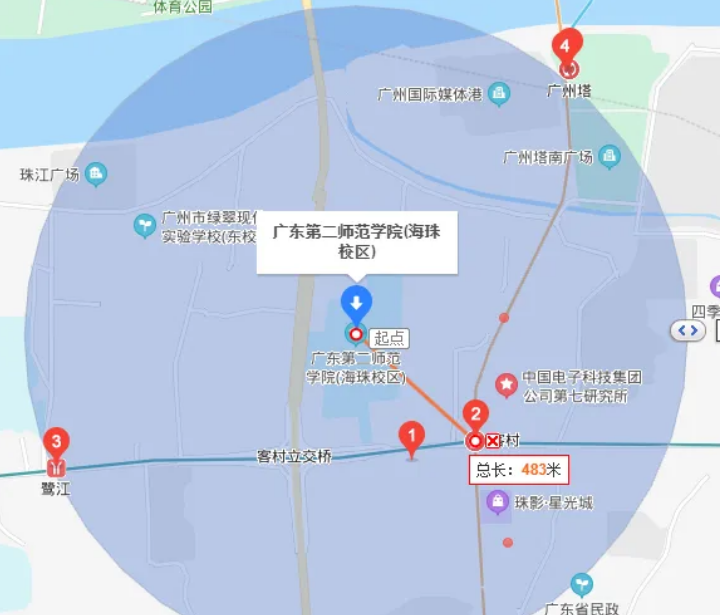This screenshot has width=722, height=615.
Task: Open the 广州塔南广场 place marker
Action: coord(609,156)
